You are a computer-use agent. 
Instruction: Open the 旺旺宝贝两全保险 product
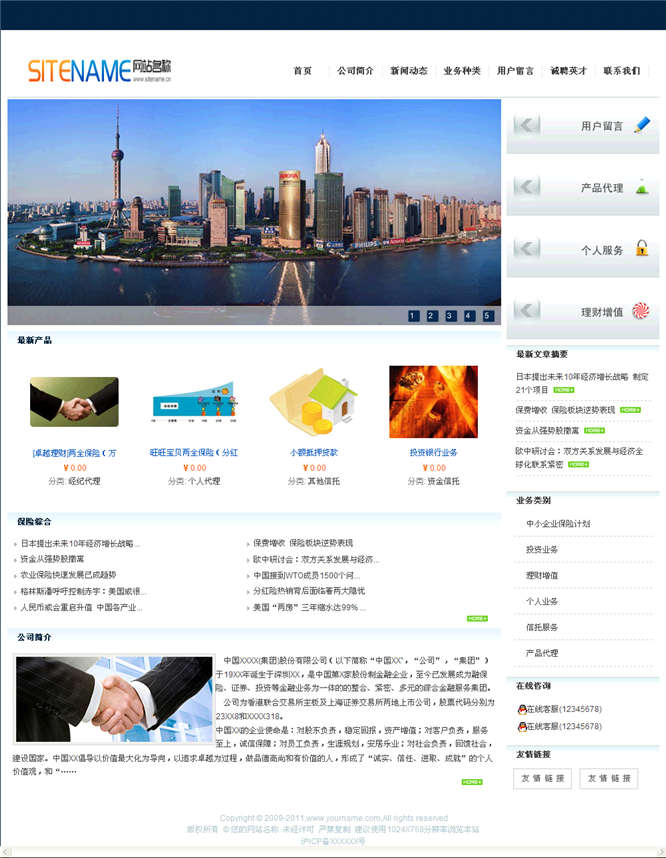[x=194, y=452]
